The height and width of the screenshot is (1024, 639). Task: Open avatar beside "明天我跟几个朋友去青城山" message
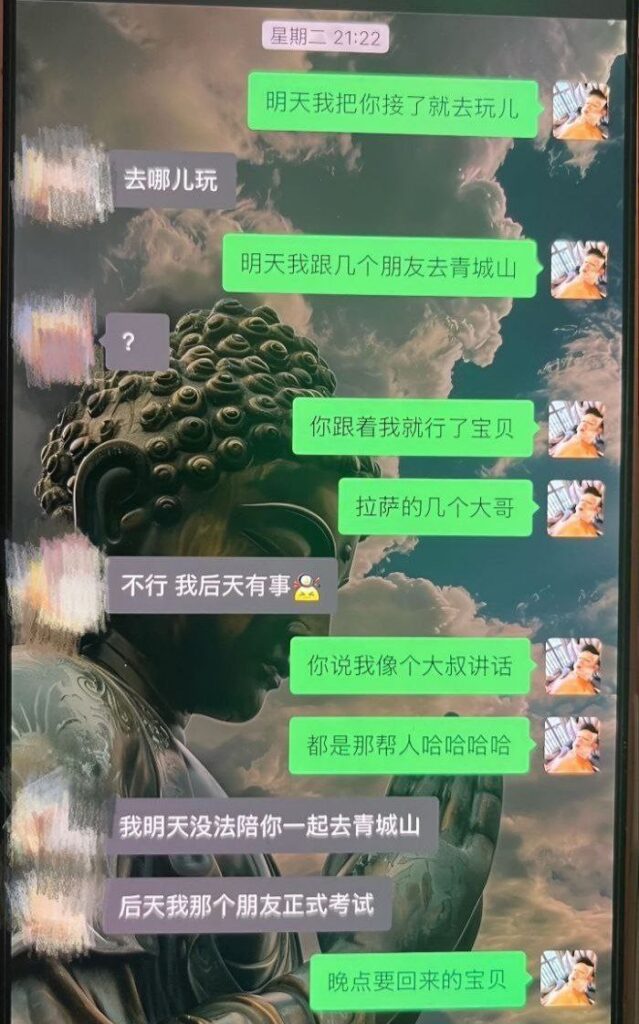pyautogui.click(x=578, y=269)
